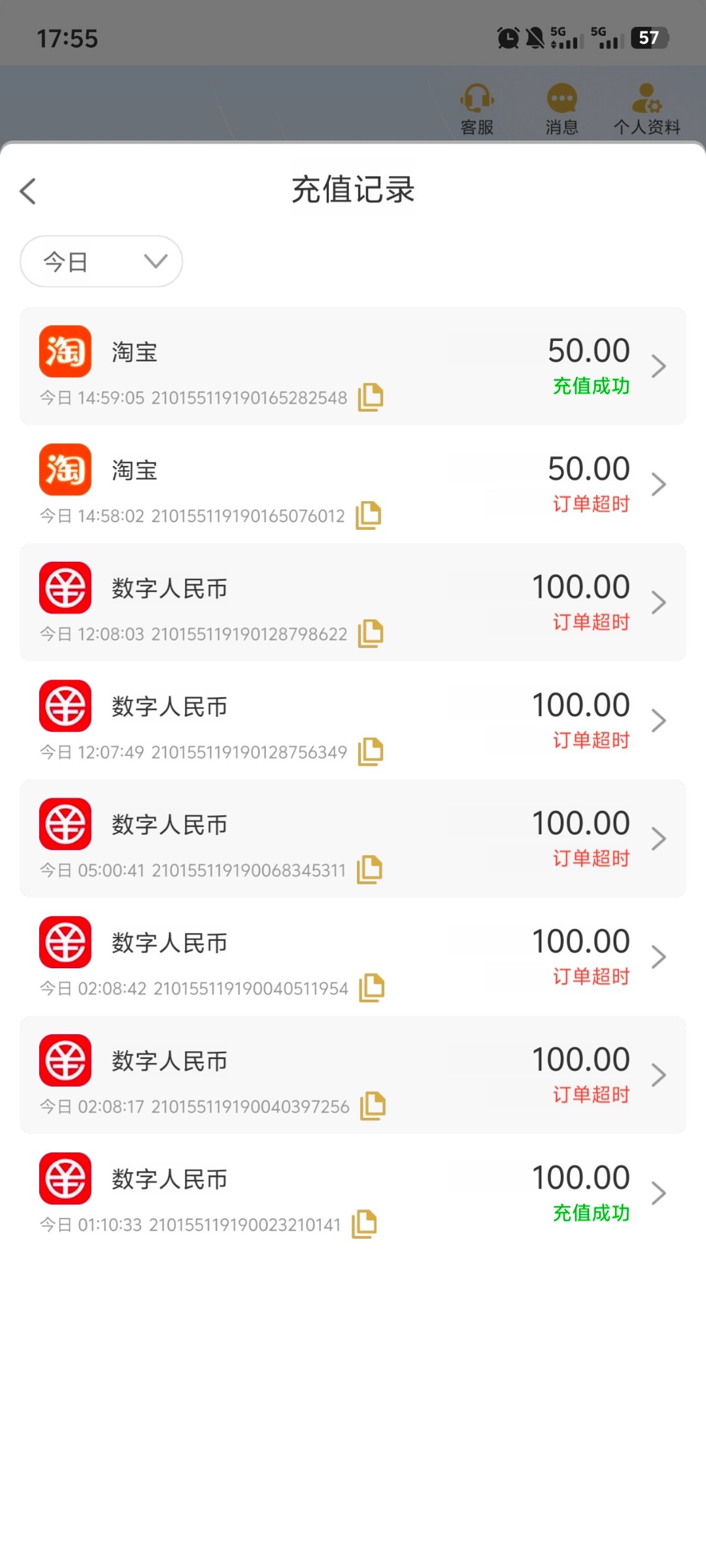This screenshot has height=1568, width=706.
Task: Copy order number of 12:08:03 record
Action: click(371, 634)
